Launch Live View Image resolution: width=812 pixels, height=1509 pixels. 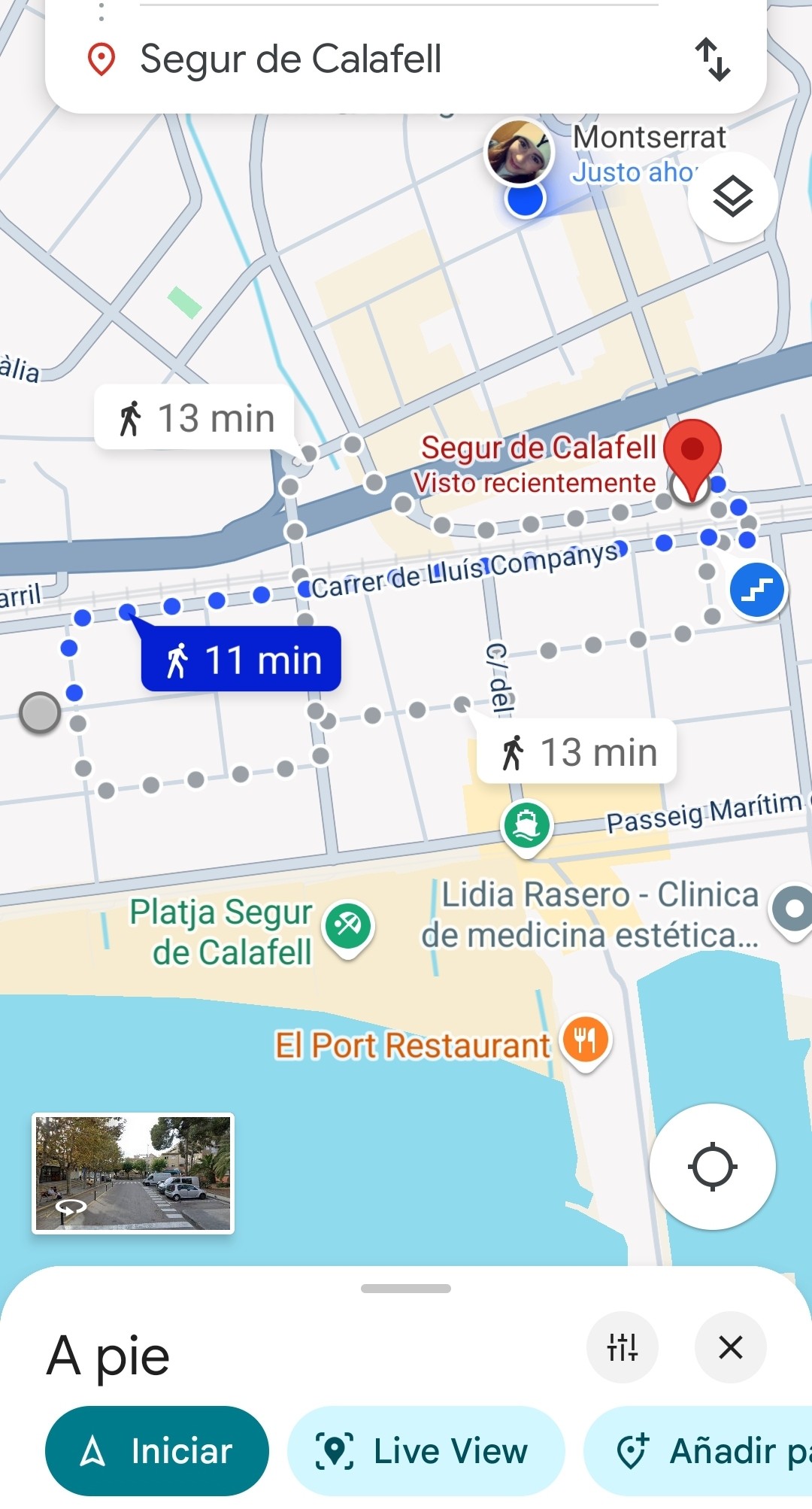[426, 1451]
